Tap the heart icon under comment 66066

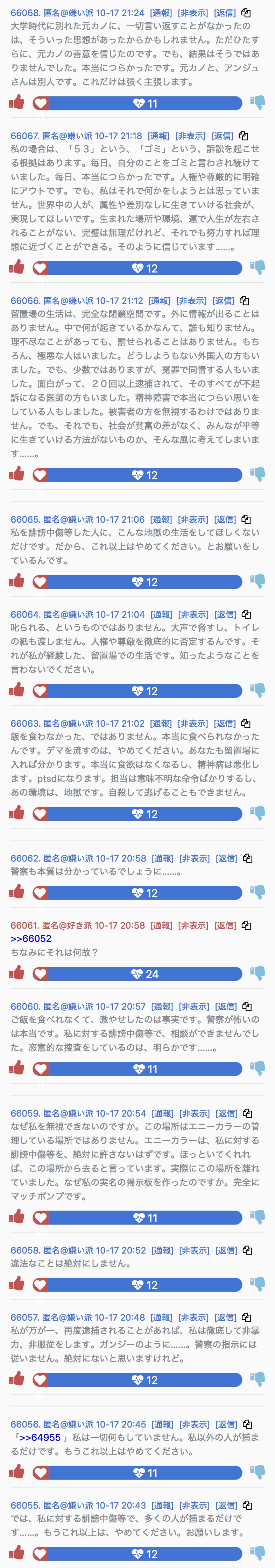coord(40,475)
